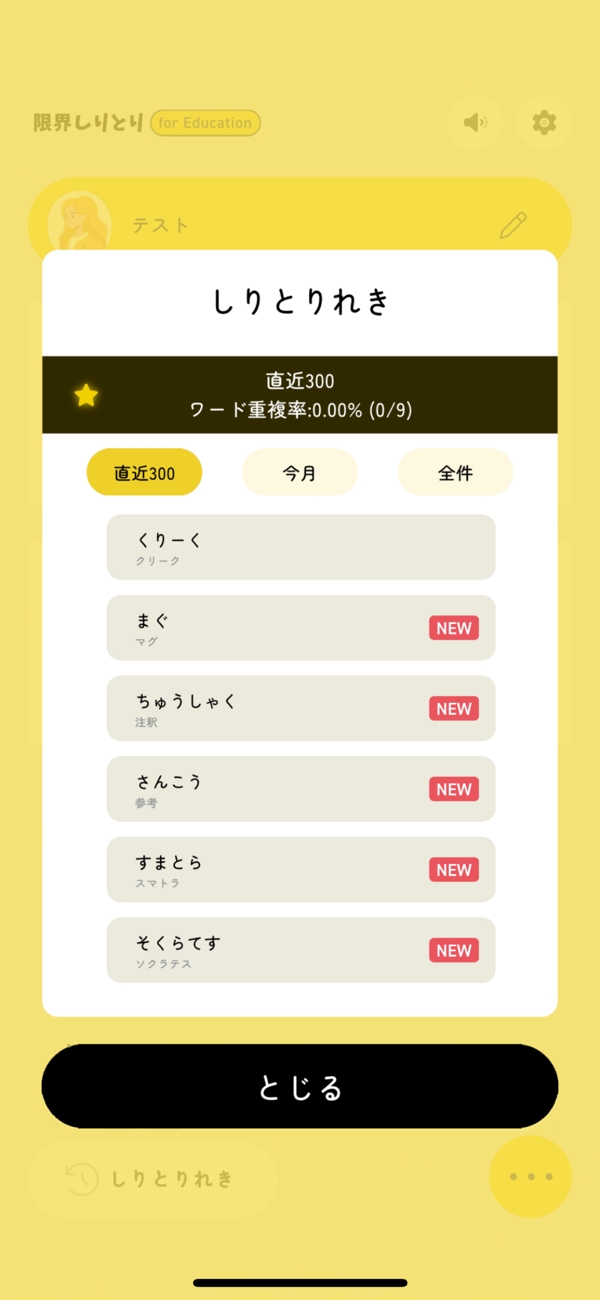Image resolution: width=600 pixels, height=1300 pixels.
Task: Open the まぐ word entry
Action: click(x=301, y=628)
